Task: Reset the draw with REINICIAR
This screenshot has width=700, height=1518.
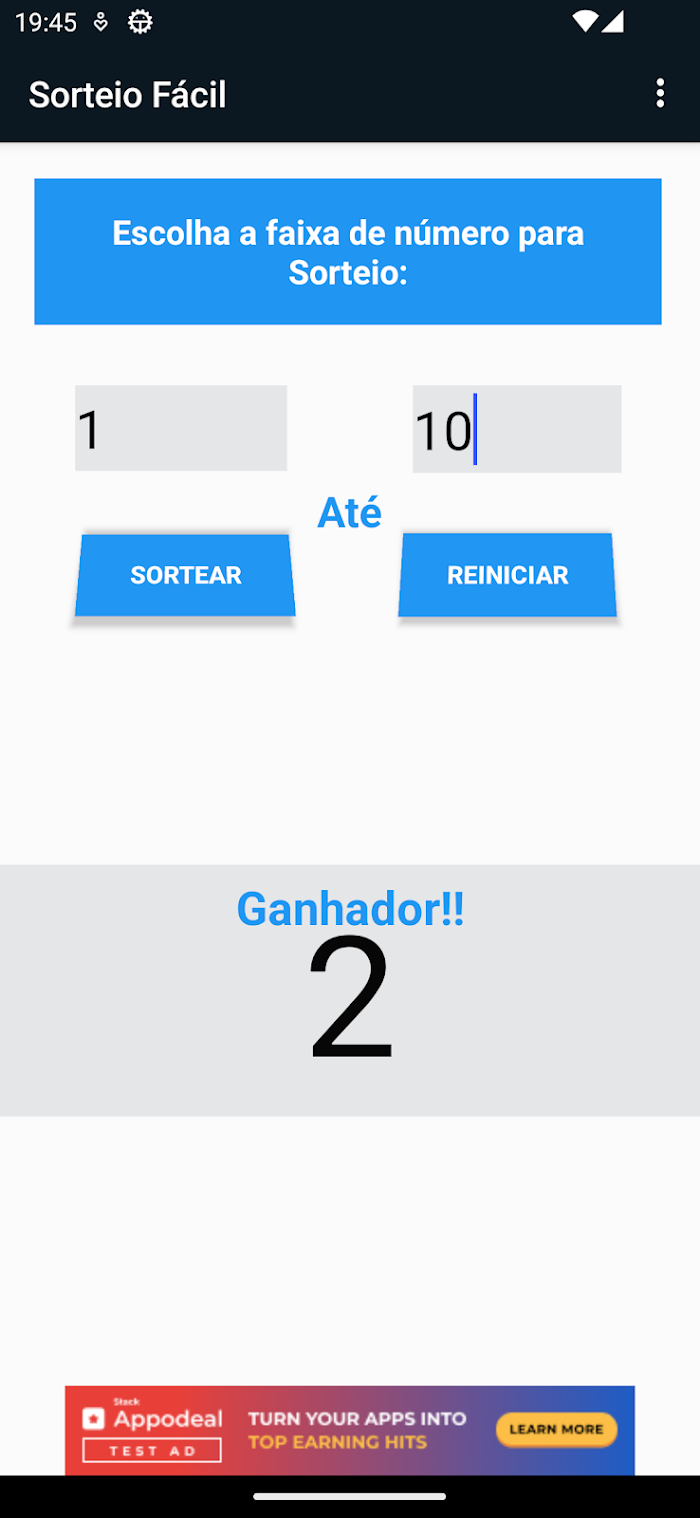Action: coord(507,575)
